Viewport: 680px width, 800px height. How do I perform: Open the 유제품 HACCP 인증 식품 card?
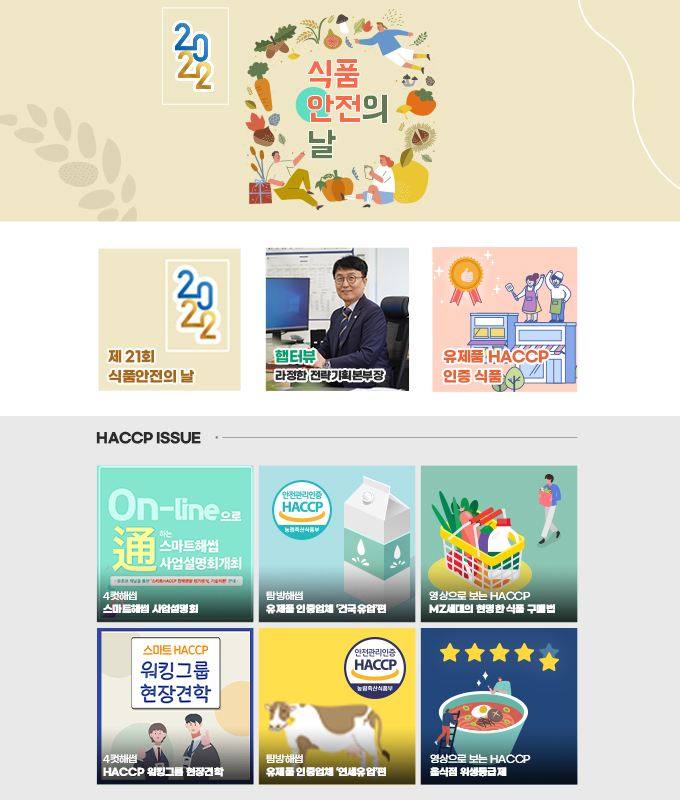tap(504, 319)
